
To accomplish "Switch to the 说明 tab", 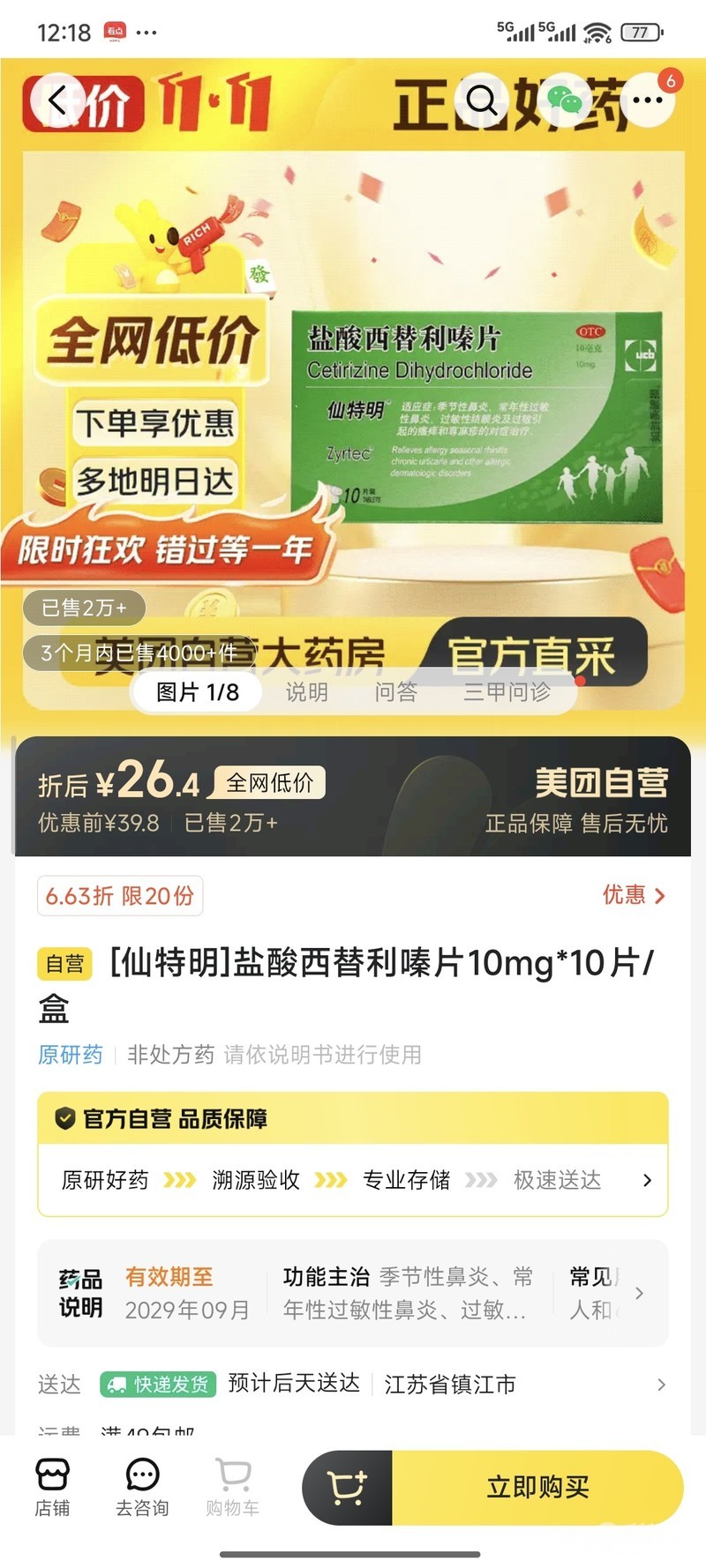I will pos(306,692).
